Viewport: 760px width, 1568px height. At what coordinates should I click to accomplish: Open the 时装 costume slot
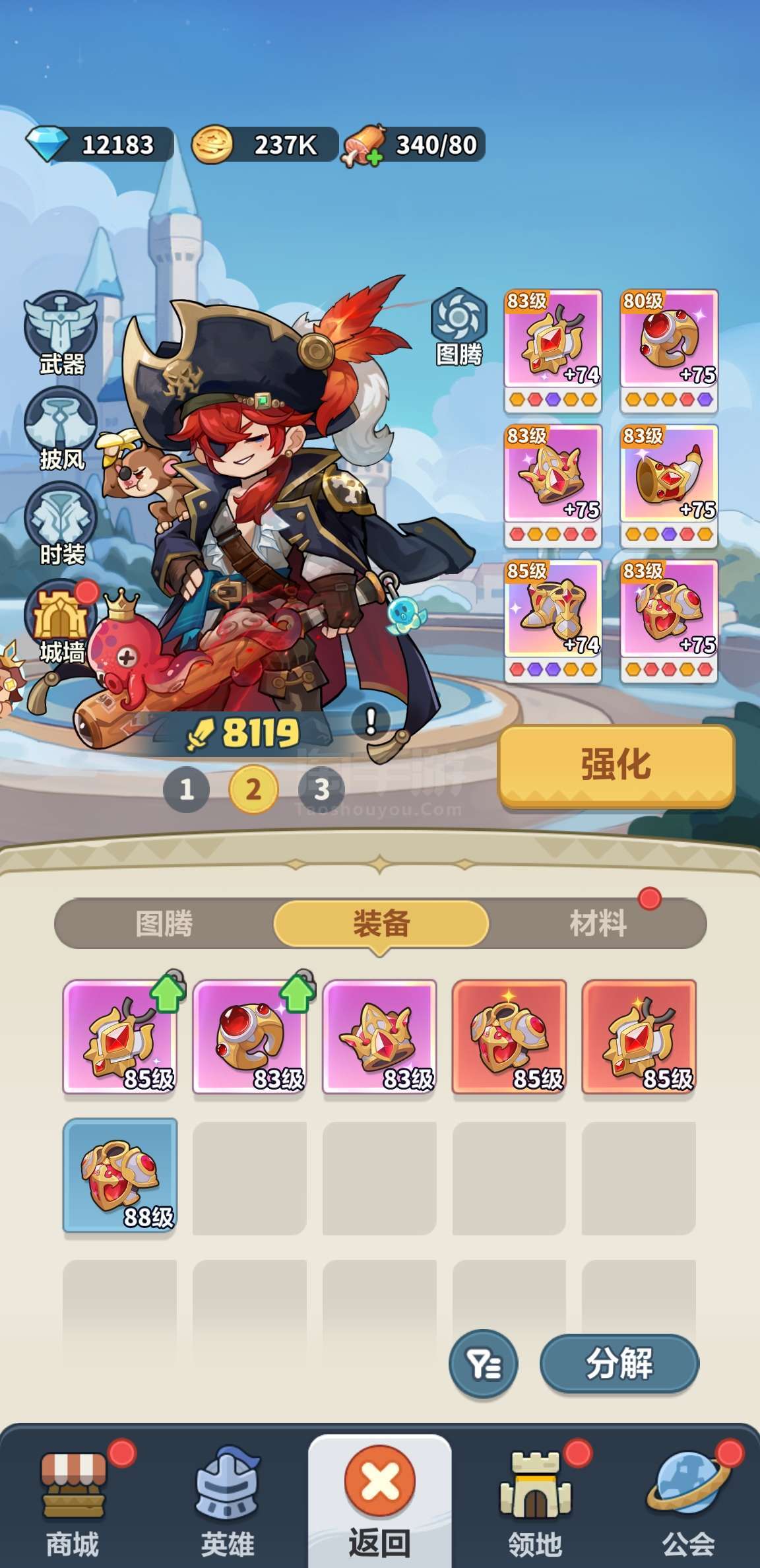coord(61,523)
